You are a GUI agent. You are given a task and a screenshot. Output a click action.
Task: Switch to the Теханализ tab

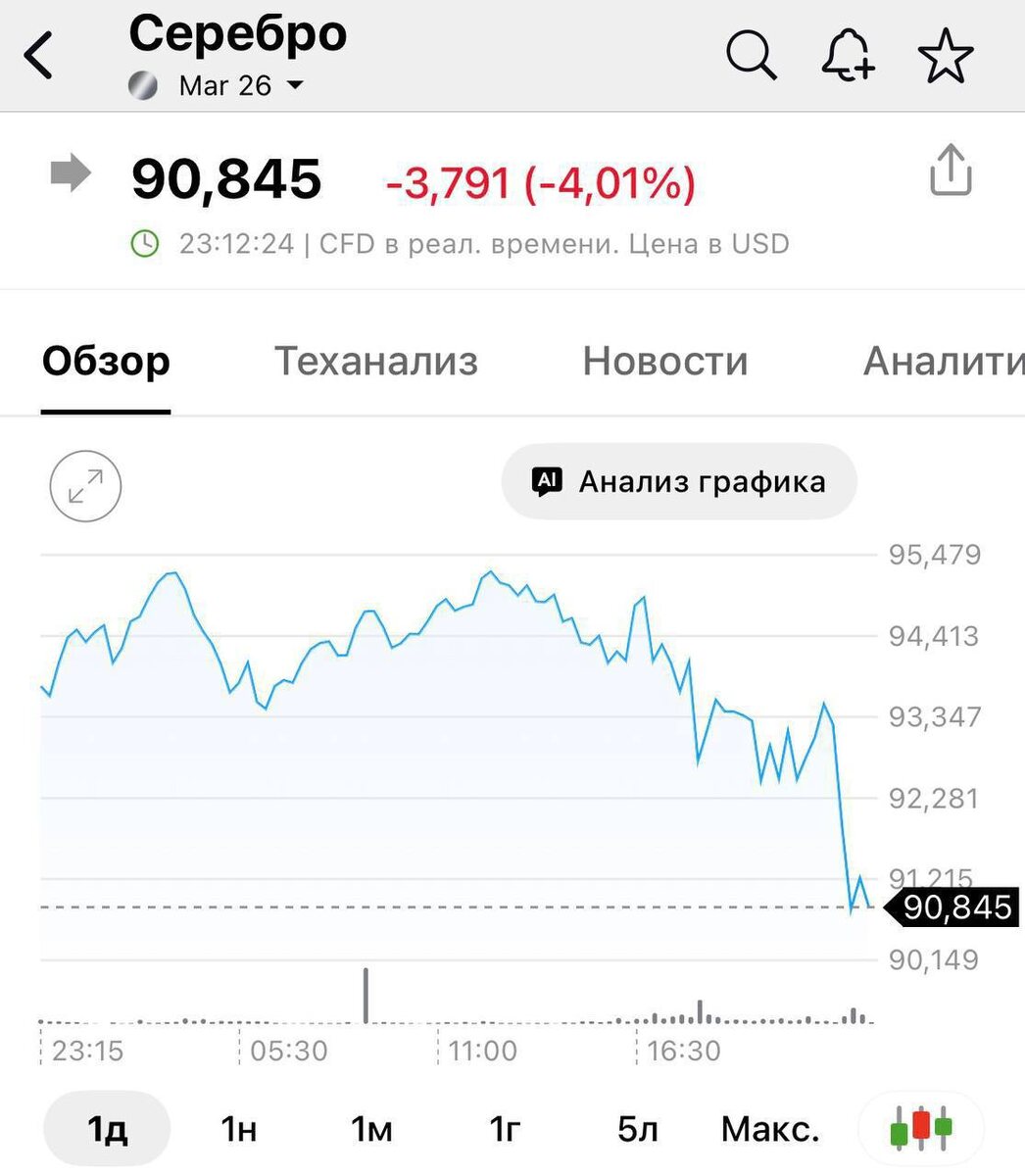[375, 362]
